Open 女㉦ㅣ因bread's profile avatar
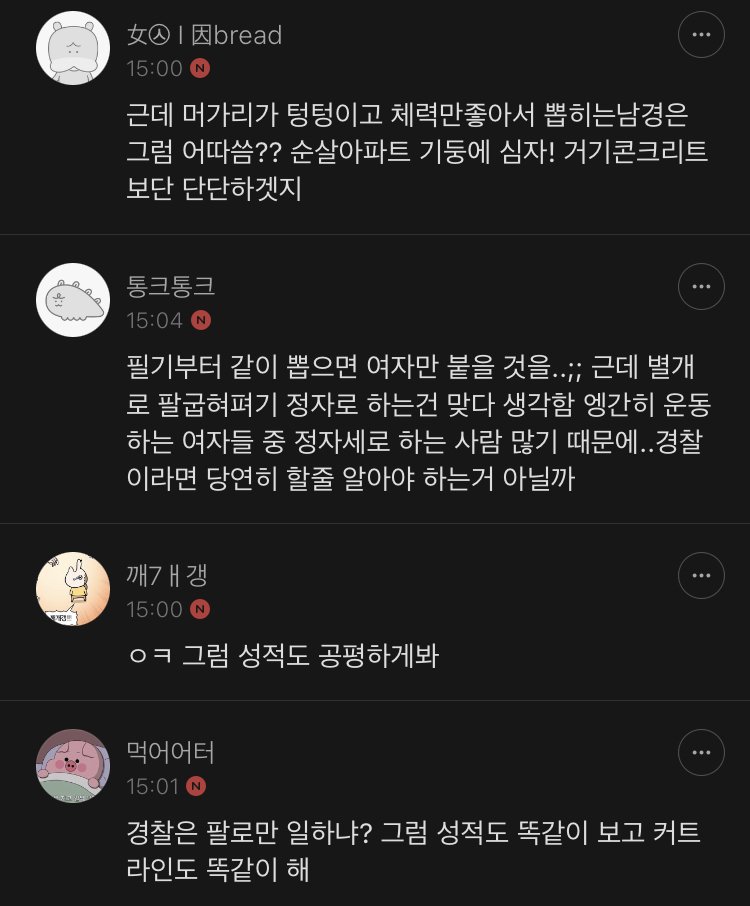The height and width of the screenshot is (906, 750). click(73, 48)
